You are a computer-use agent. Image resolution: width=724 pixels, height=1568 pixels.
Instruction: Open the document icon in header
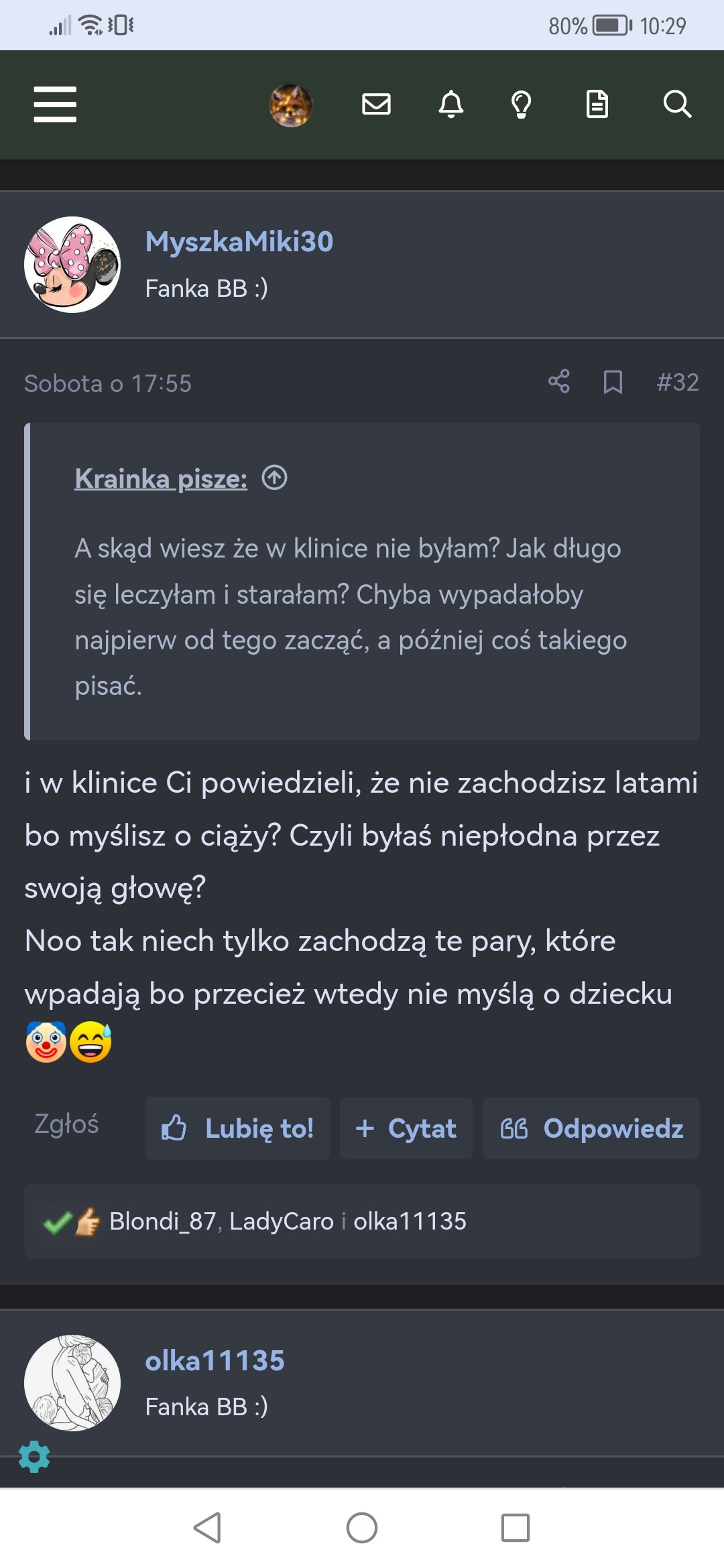click(597, 105)
